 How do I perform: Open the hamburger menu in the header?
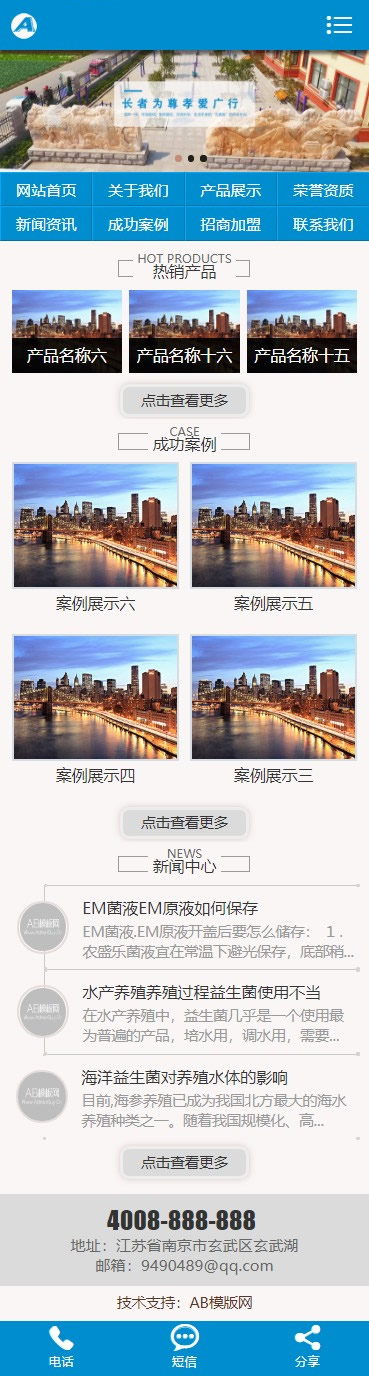coord(339,25)
